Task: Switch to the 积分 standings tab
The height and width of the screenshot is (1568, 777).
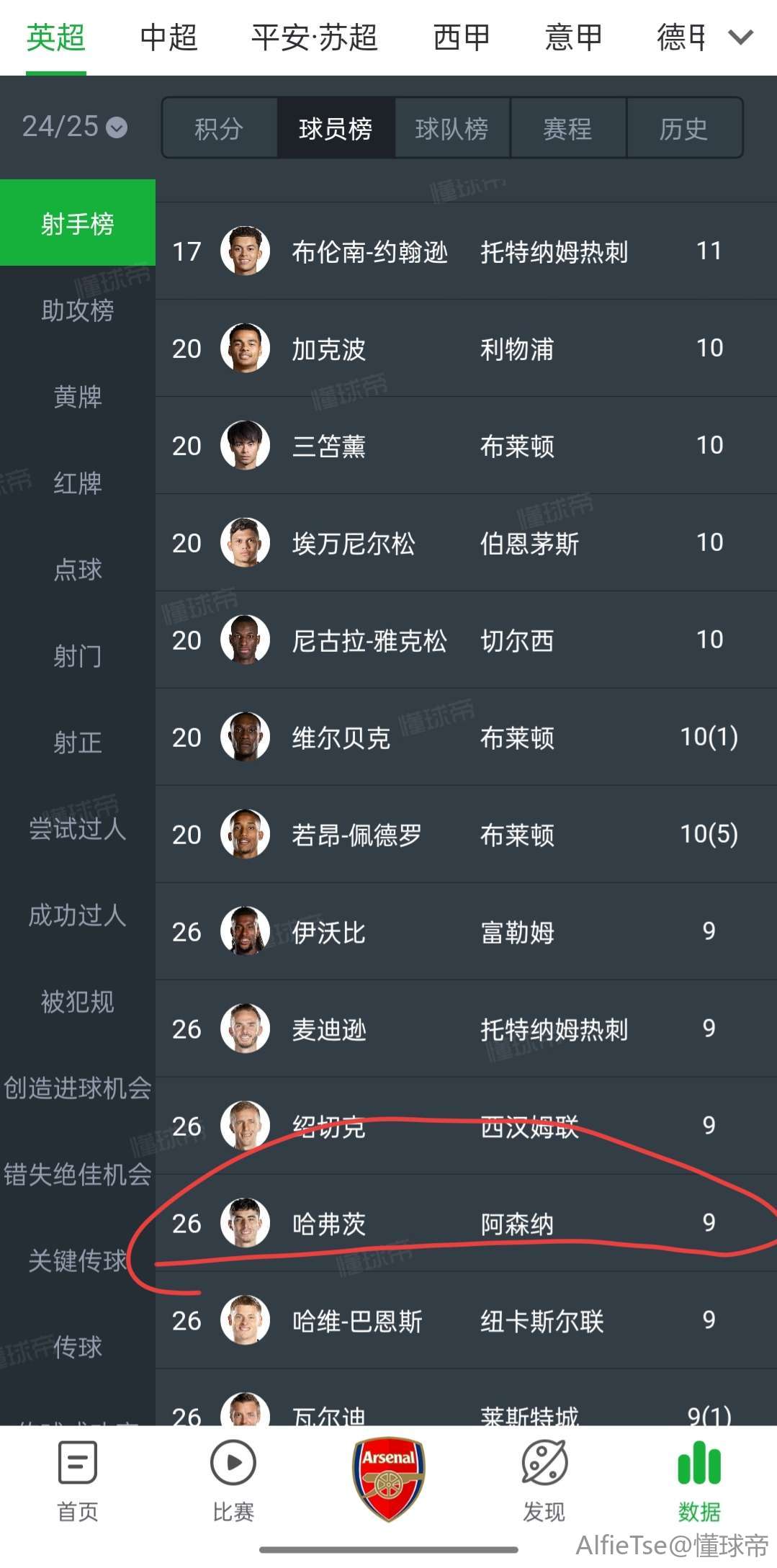Action: pos(219,129)
